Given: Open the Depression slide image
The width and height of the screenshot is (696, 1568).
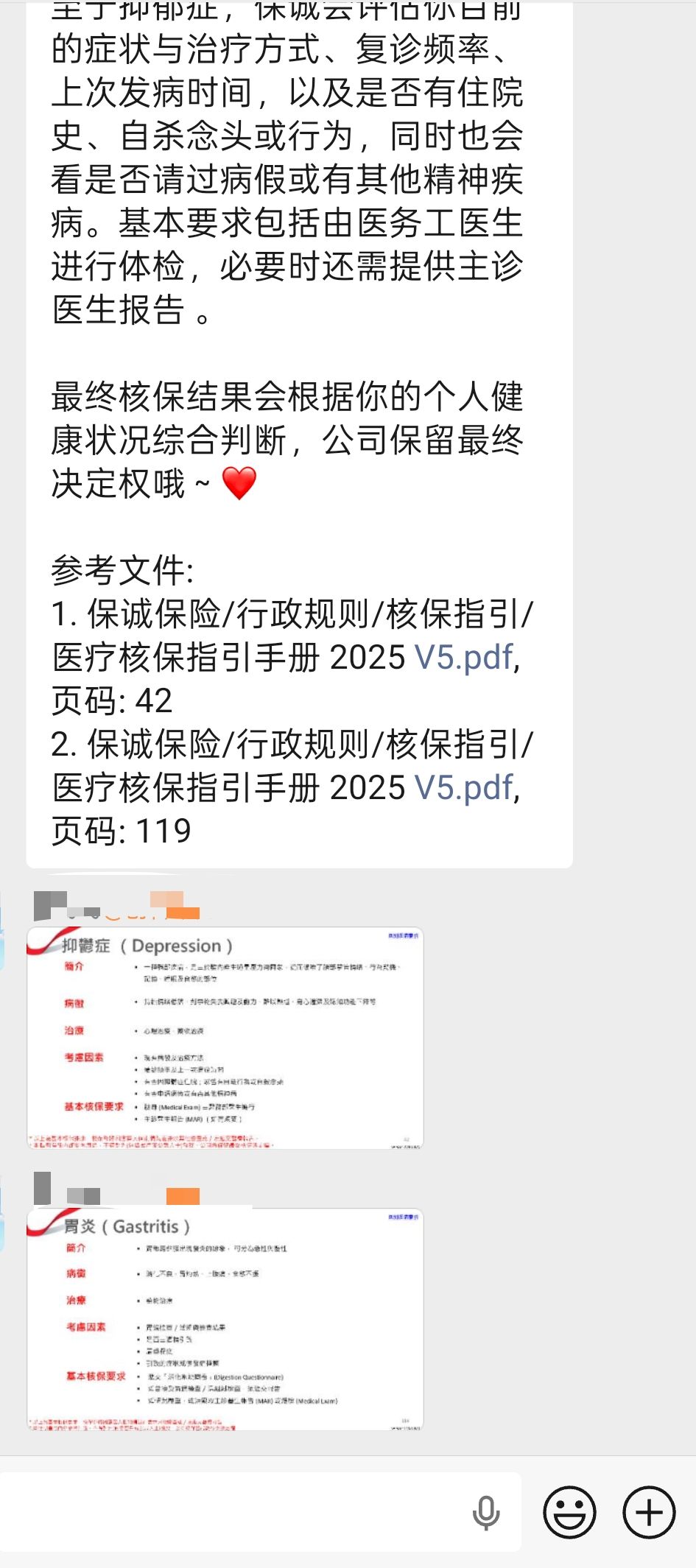Looking at the screenshot, I should pos(225,1038).
